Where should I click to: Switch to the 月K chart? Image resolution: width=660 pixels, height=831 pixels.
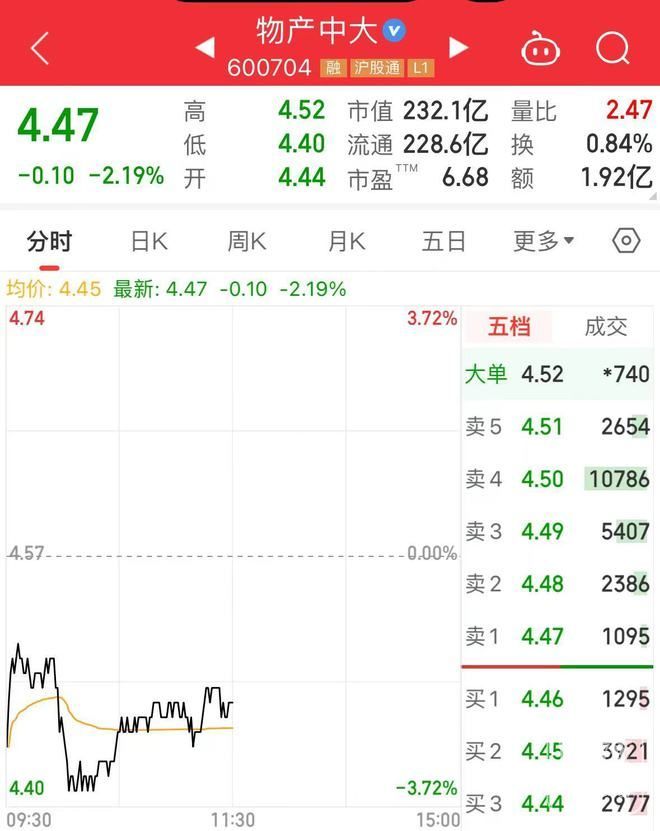(x=346, y=241)
